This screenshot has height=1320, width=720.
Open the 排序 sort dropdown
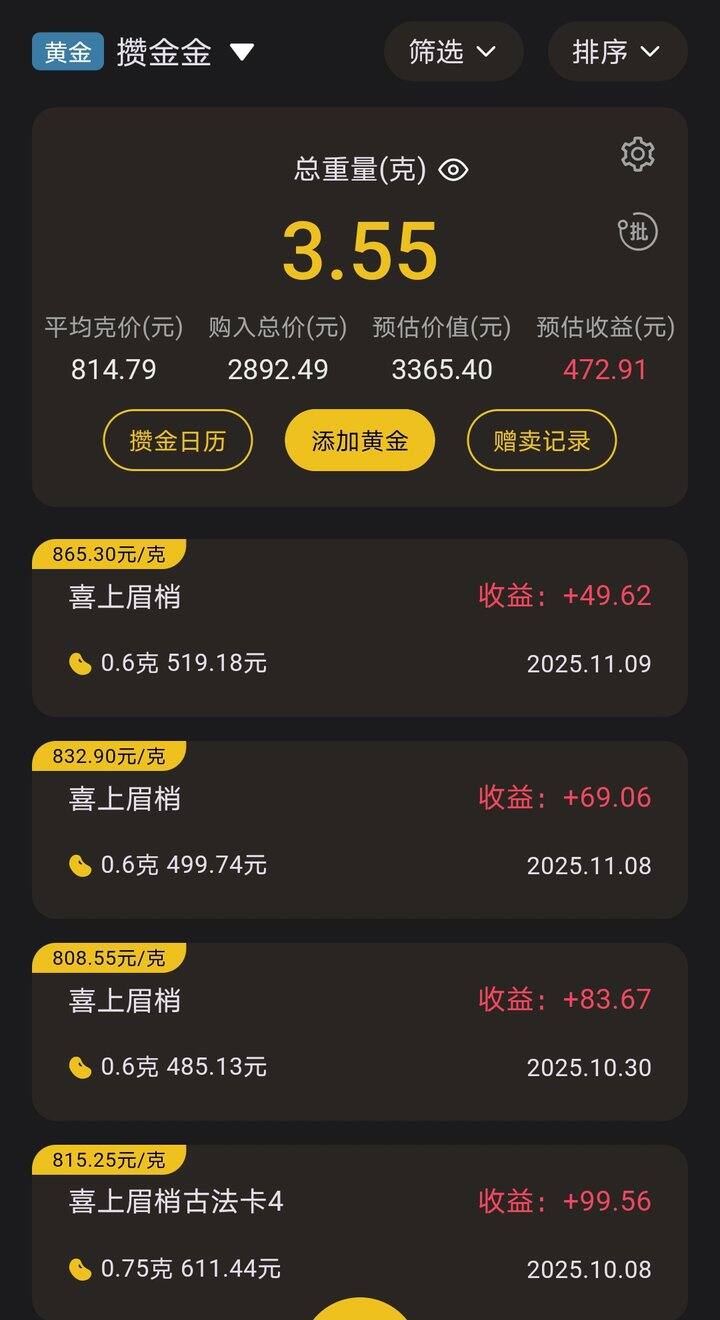[617, 51]
